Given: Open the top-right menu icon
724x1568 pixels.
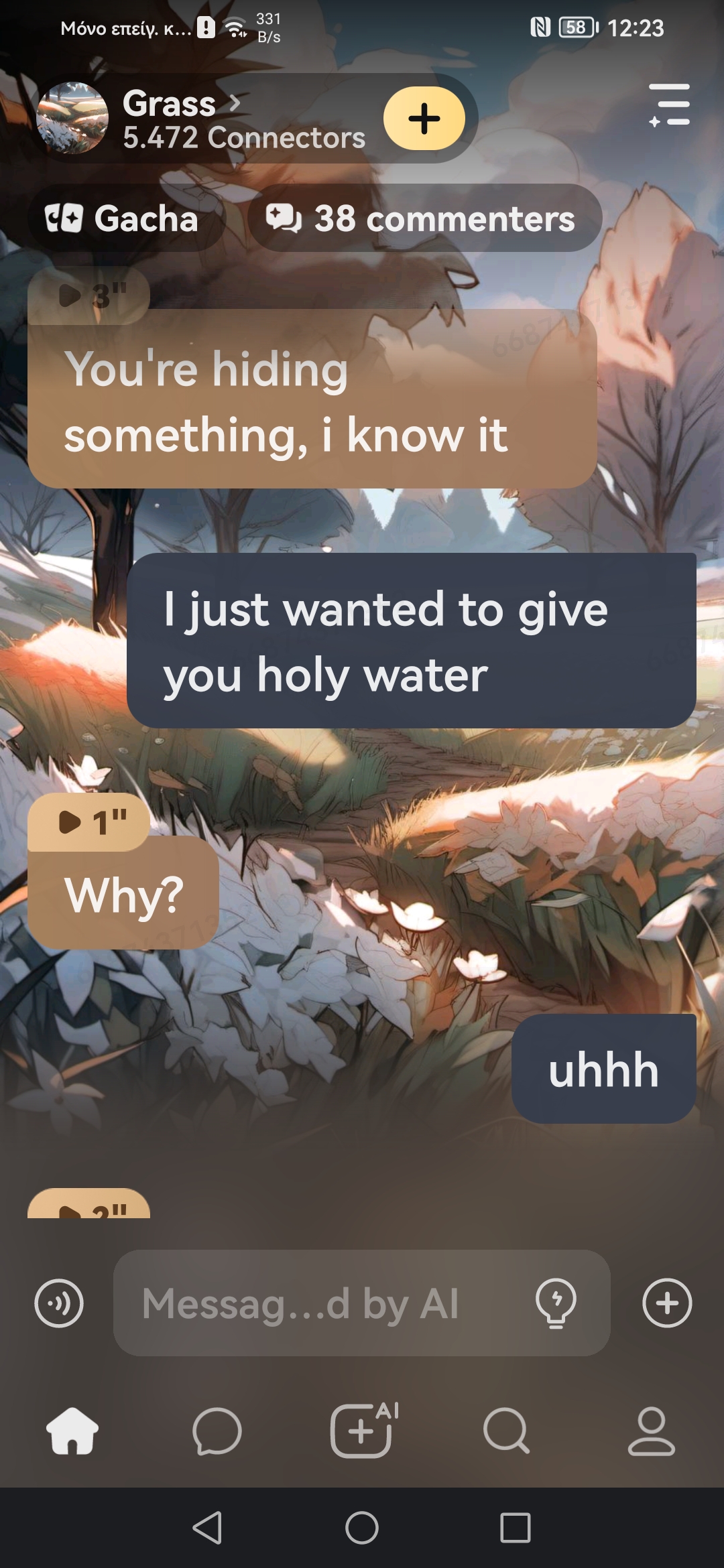Looking at the screenshot, I should coord(669,105).
